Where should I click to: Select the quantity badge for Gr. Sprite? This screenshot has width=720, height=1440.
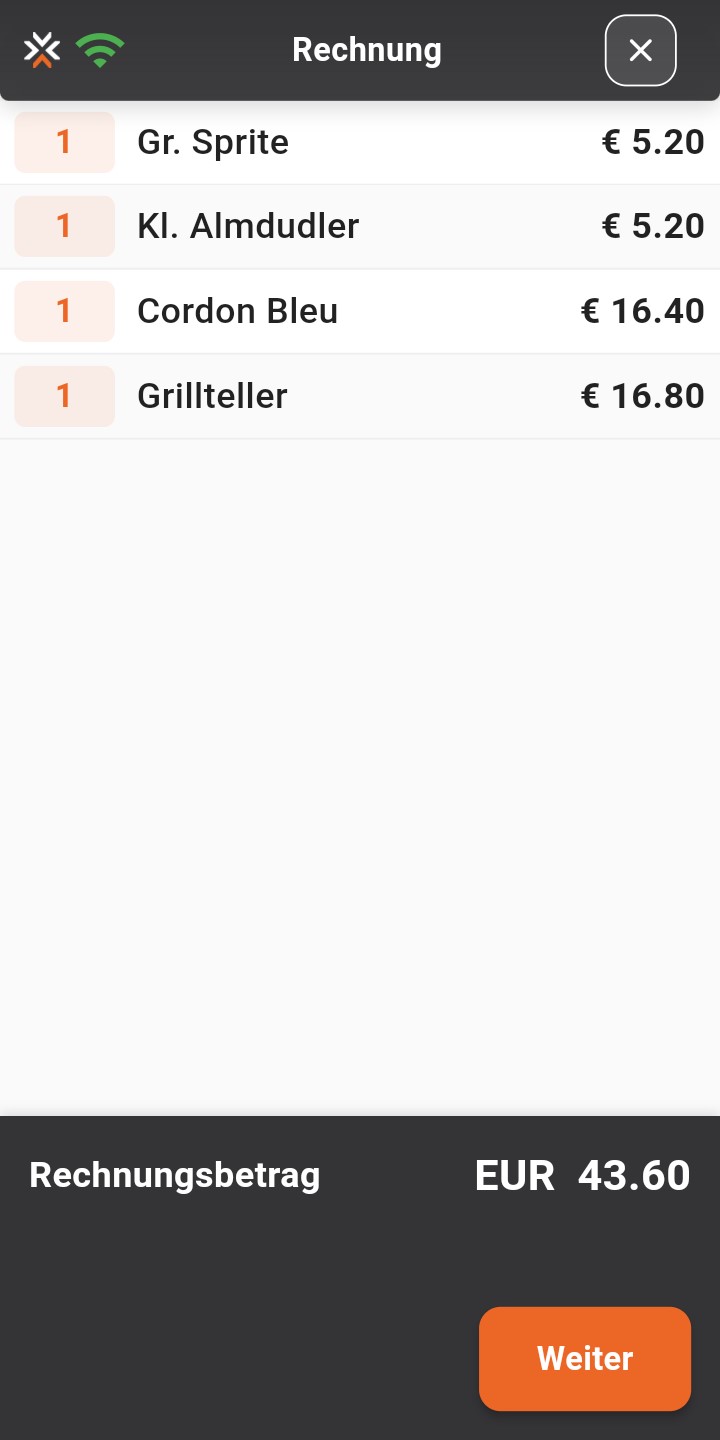[63, 141]
